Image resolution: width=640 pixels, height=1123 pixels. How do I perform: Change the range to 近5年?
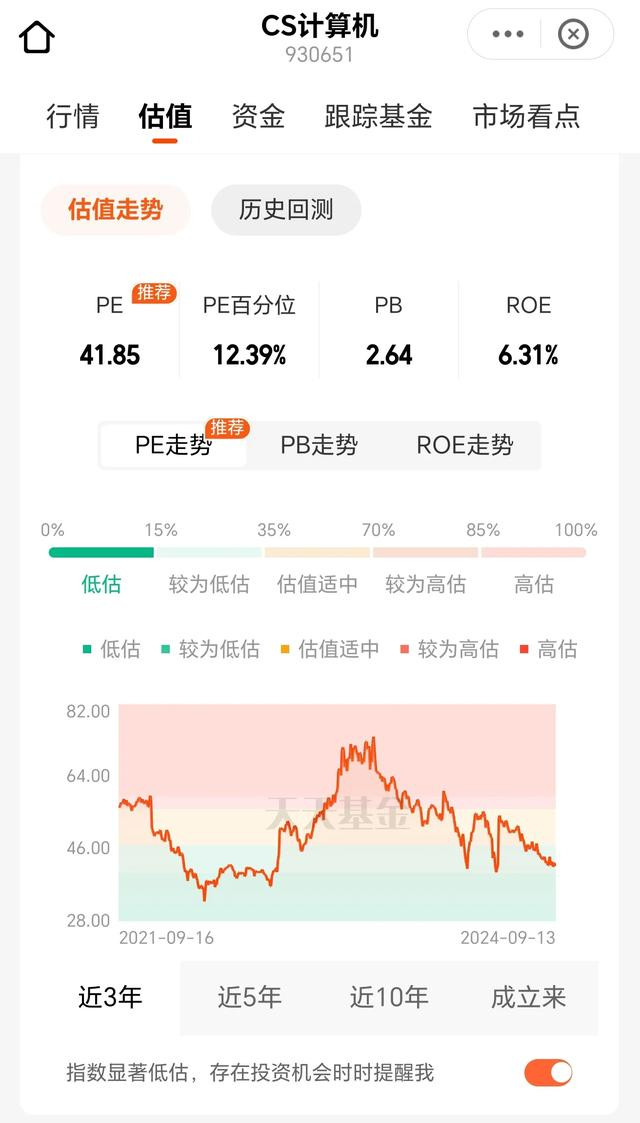pyautogui.click(x=249, y=997)
